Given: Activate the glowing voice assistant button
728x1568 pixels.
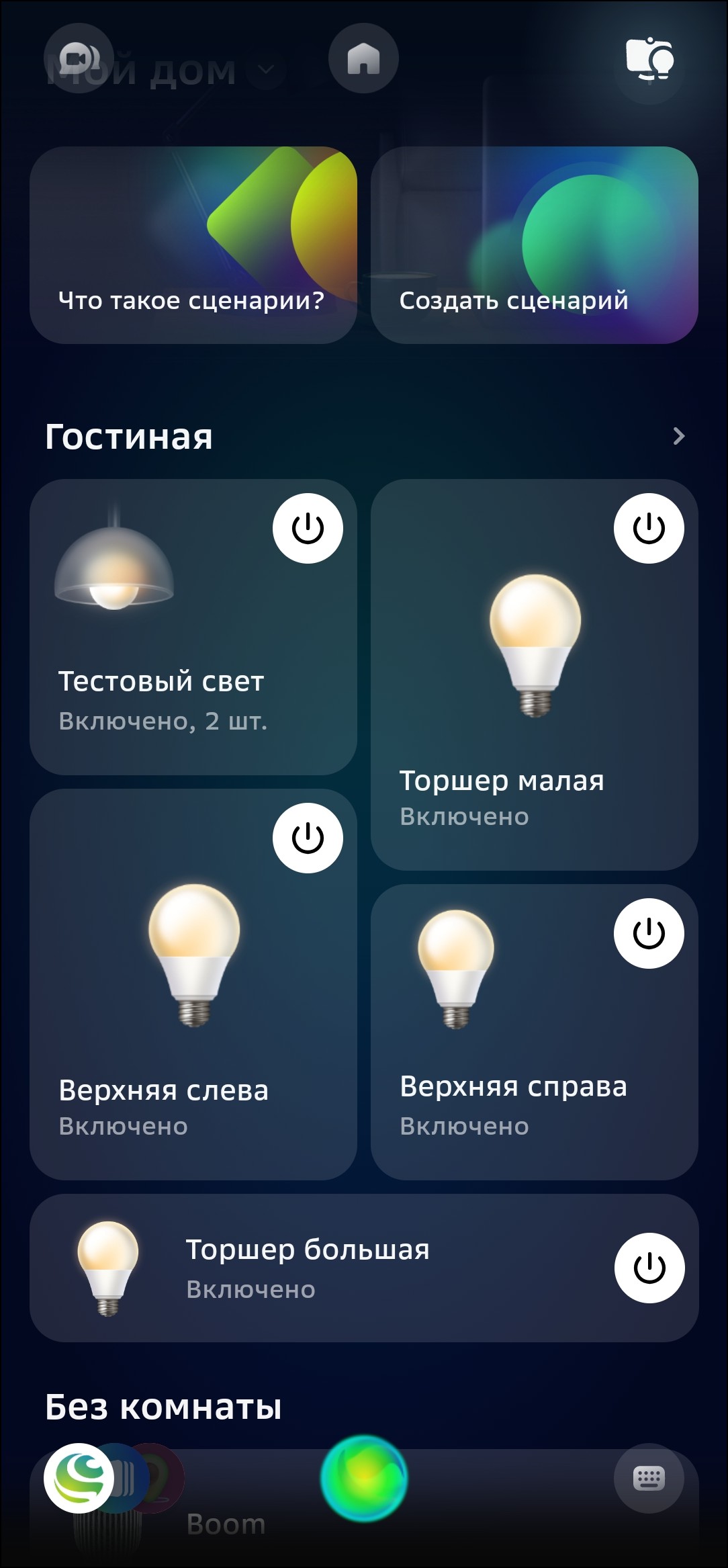Looking at the screenshot, I should 364,1478.
